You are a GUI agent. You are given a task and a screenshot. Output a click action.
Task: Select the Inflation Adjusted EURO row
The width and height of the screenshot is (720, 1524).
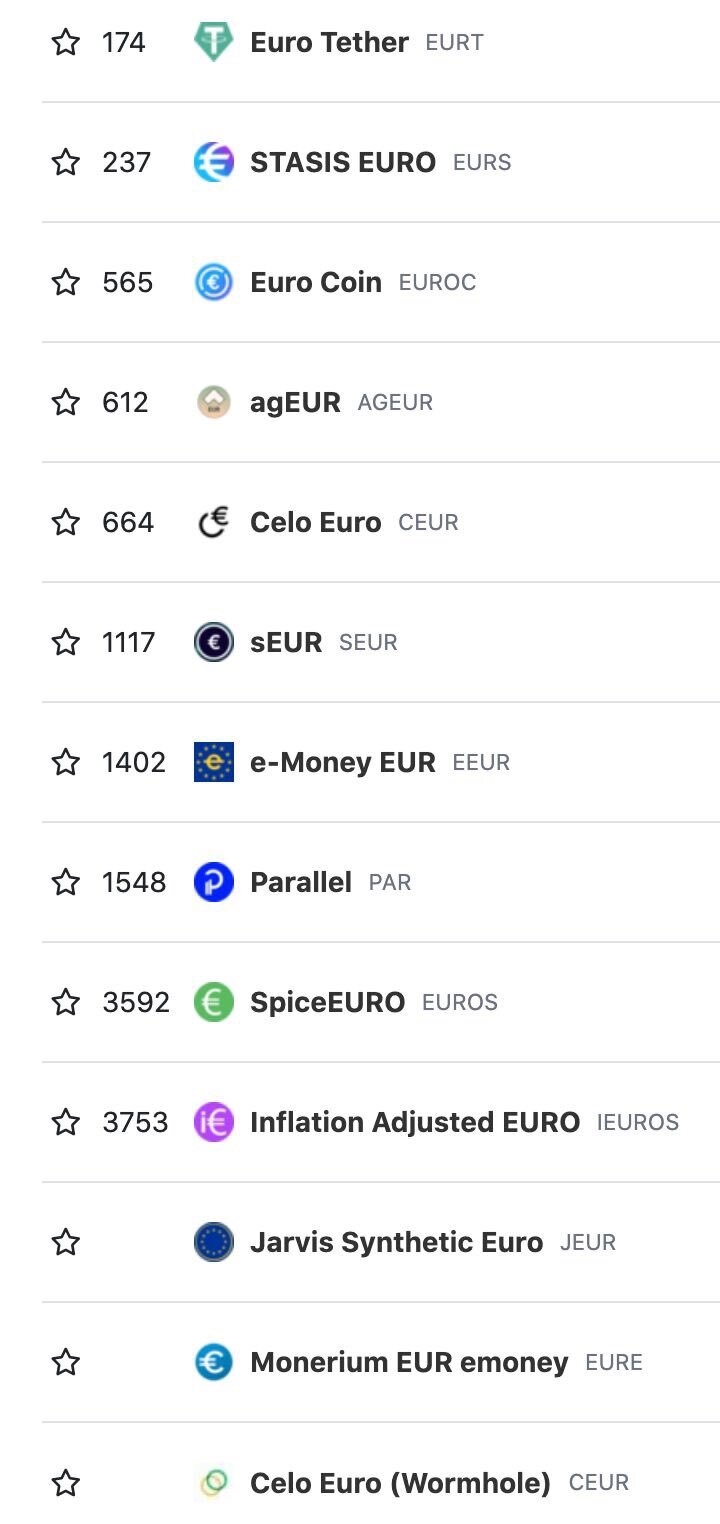coord(414,1122)
